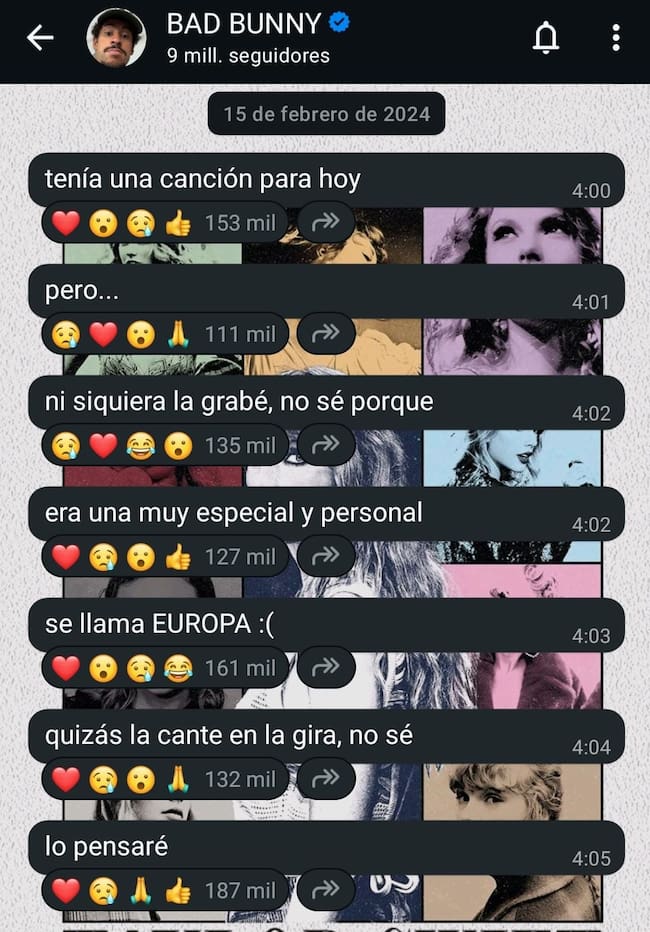Tap the notifications bell for this channel
The height and width of the screenshot is (932, 650).
pyautogui.click(x=546, y=38)
